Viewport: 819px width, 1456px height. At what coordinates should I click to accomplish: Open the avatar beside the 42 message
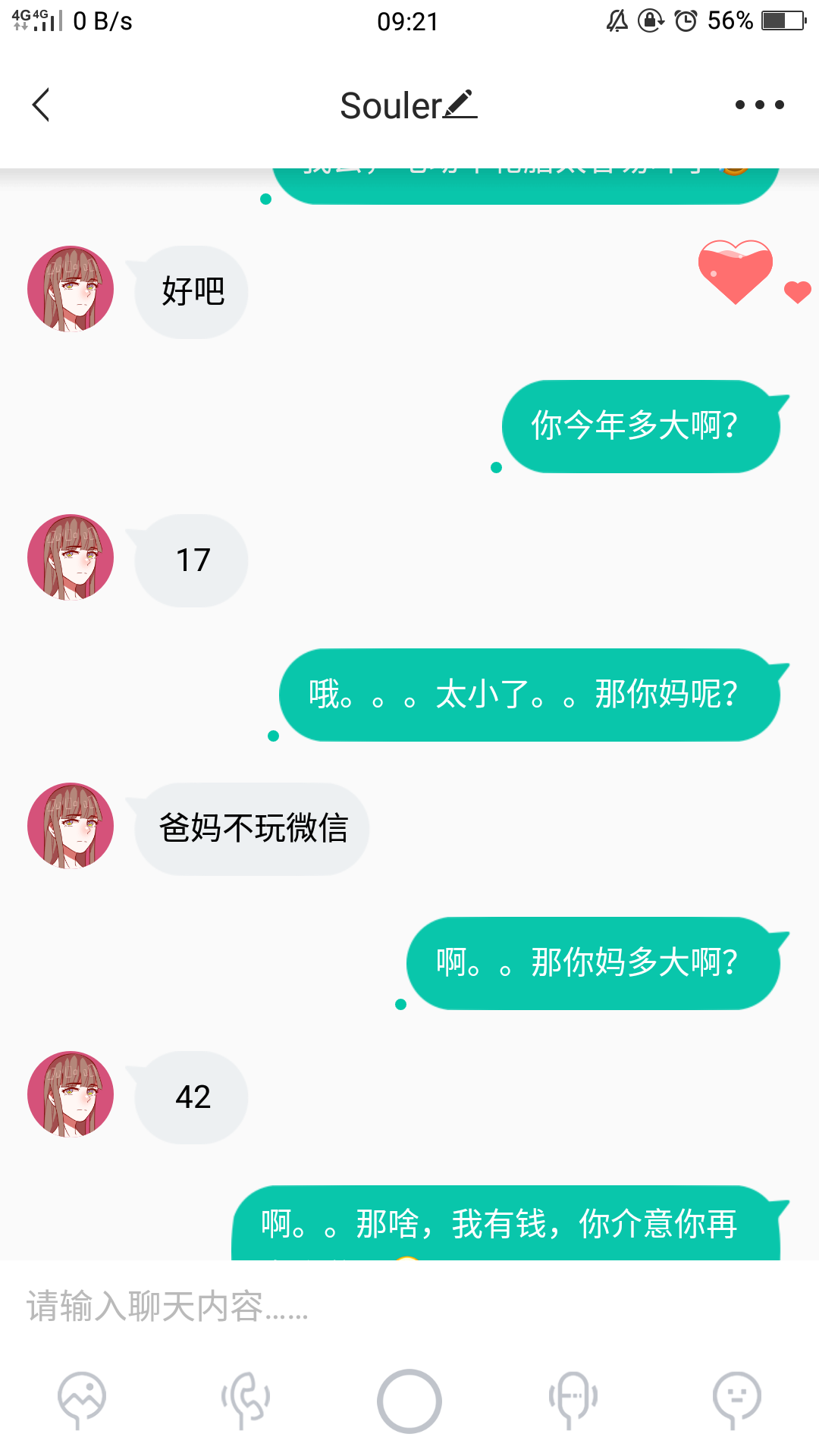point(71,1094)
